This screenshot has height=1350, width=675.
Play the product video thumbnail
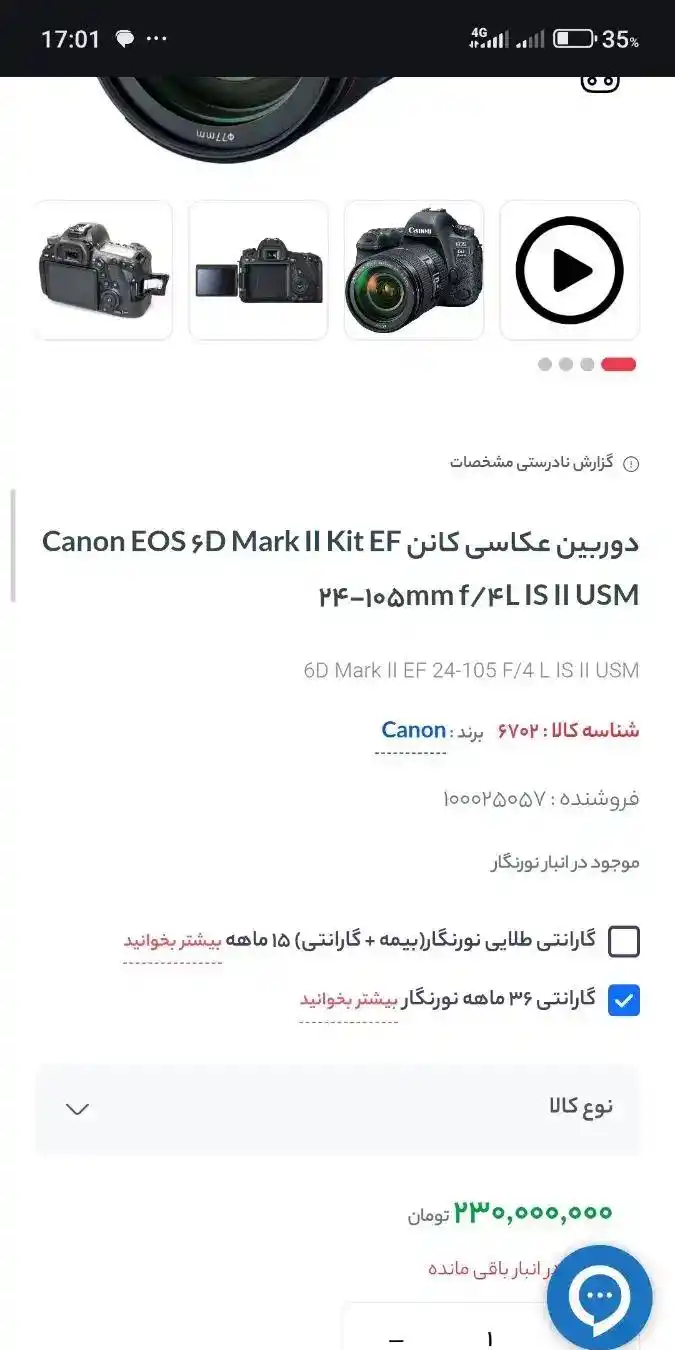tap(569, 270)
